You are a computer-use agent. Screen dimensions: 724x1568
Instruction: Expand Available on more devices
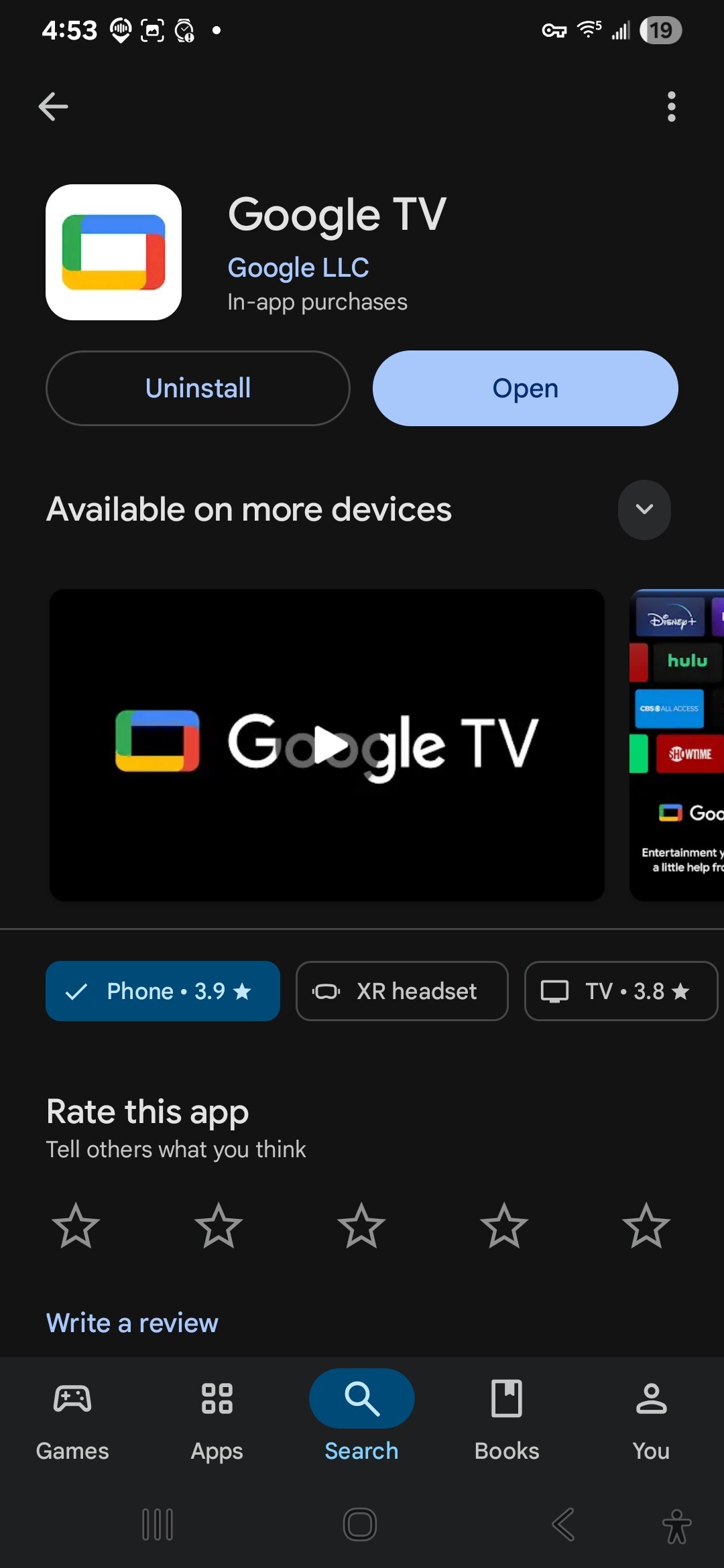(644, 509)
